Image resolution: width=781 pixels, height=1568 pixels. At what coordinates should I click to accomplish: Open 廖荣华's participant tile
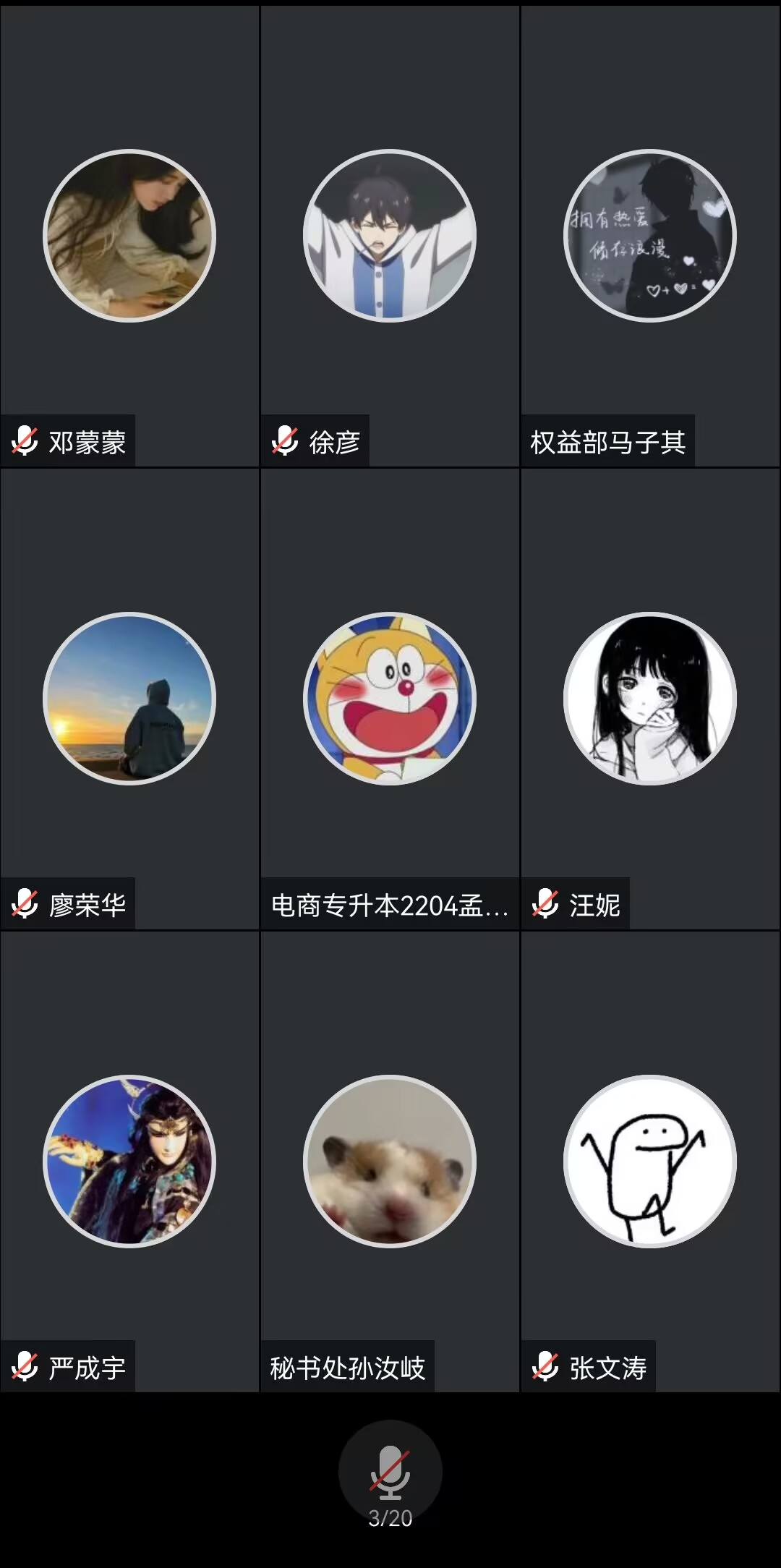[x=129, y=699]
